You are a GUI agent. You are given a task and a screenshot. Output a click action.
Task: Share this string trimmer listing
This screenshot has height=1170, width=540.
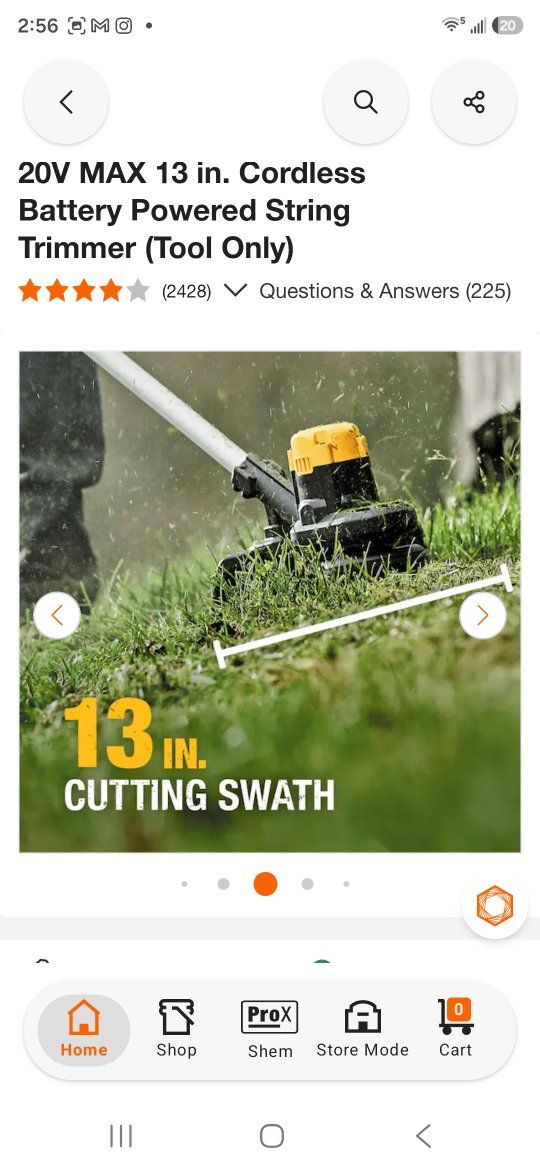pyautogui.click(x=474, y=102)
